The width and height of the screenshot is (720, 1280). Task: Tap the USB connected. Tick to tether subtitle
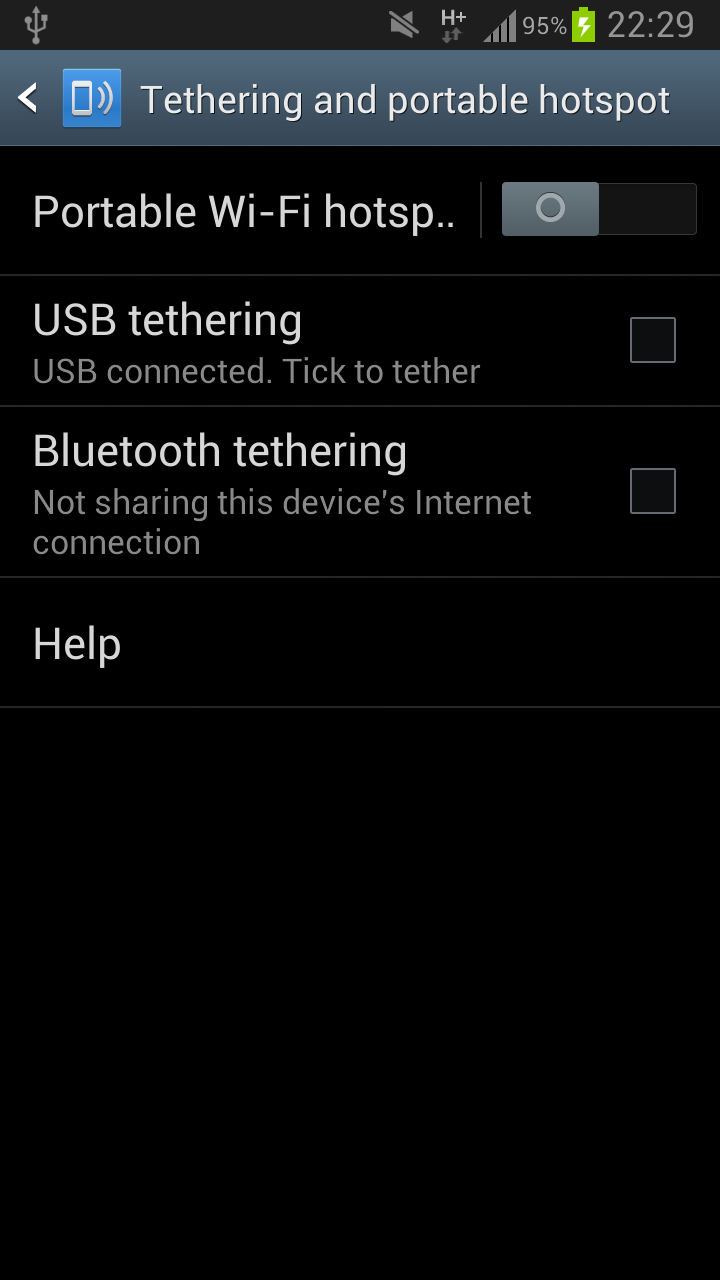[256, 371]
